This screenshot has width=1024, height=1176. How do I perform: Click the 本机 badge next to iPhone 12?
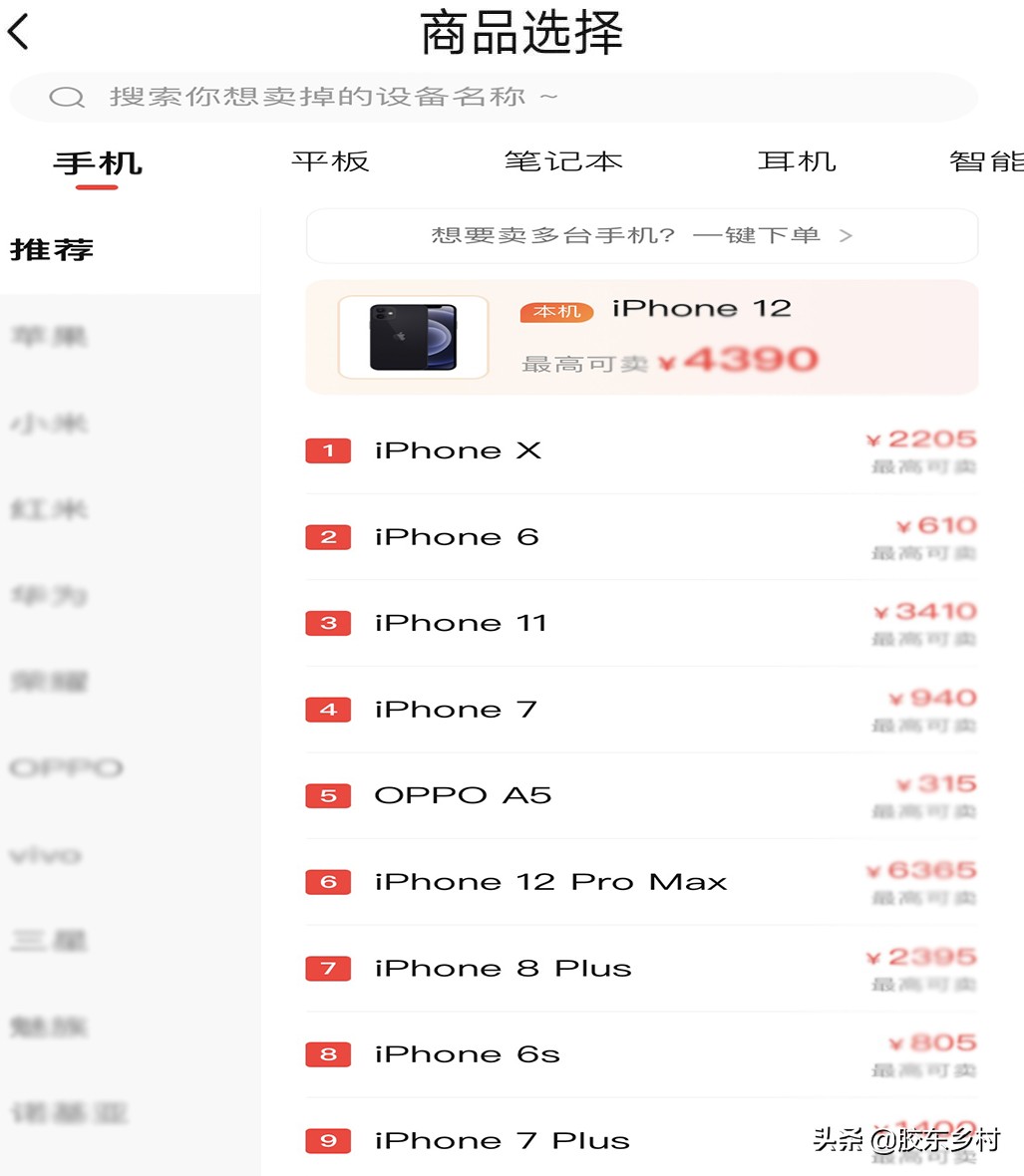point(555,311)
